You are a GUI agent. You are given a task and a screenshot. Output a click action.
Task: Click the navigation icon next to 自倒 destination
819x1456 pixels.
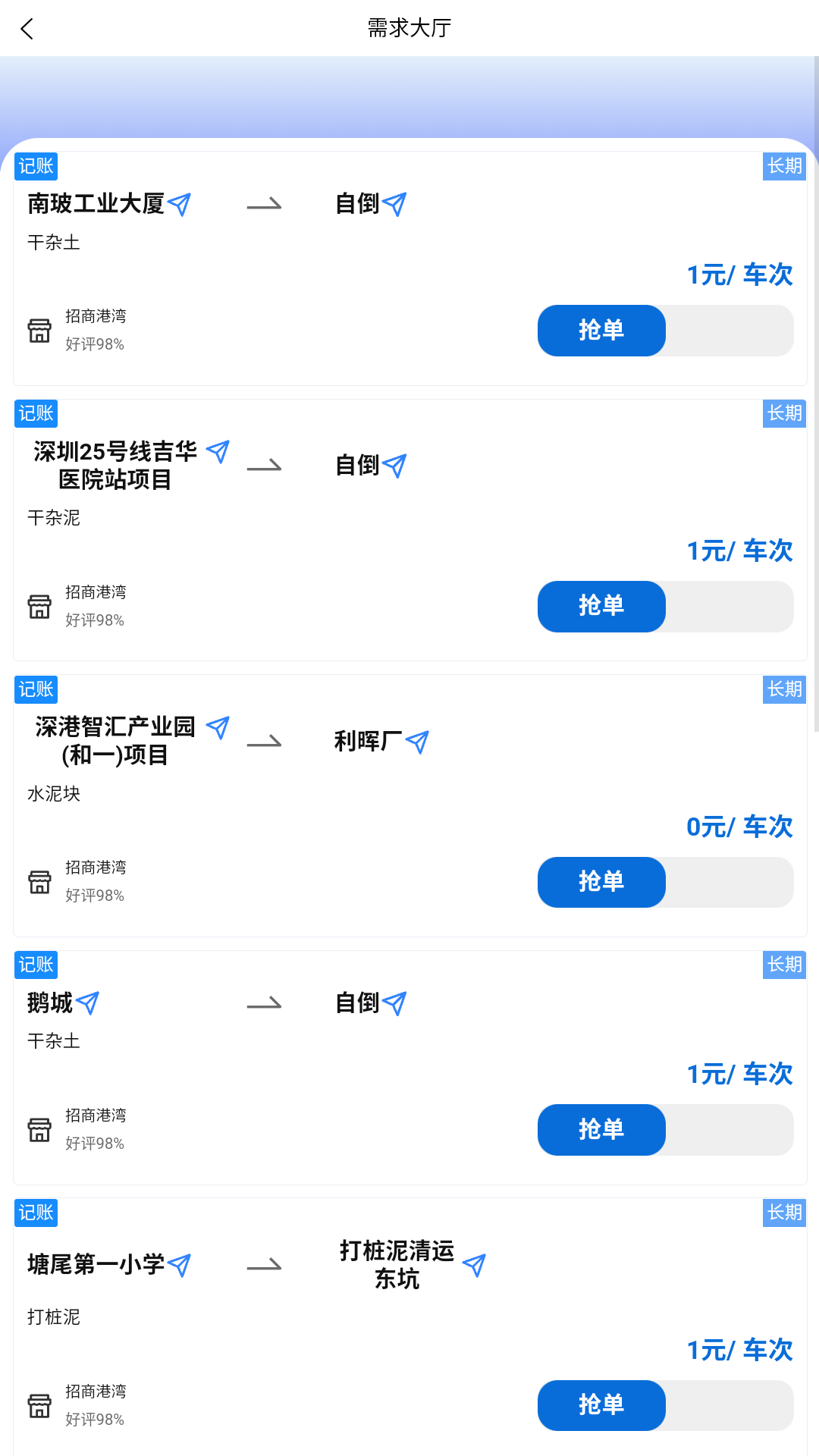396,202
